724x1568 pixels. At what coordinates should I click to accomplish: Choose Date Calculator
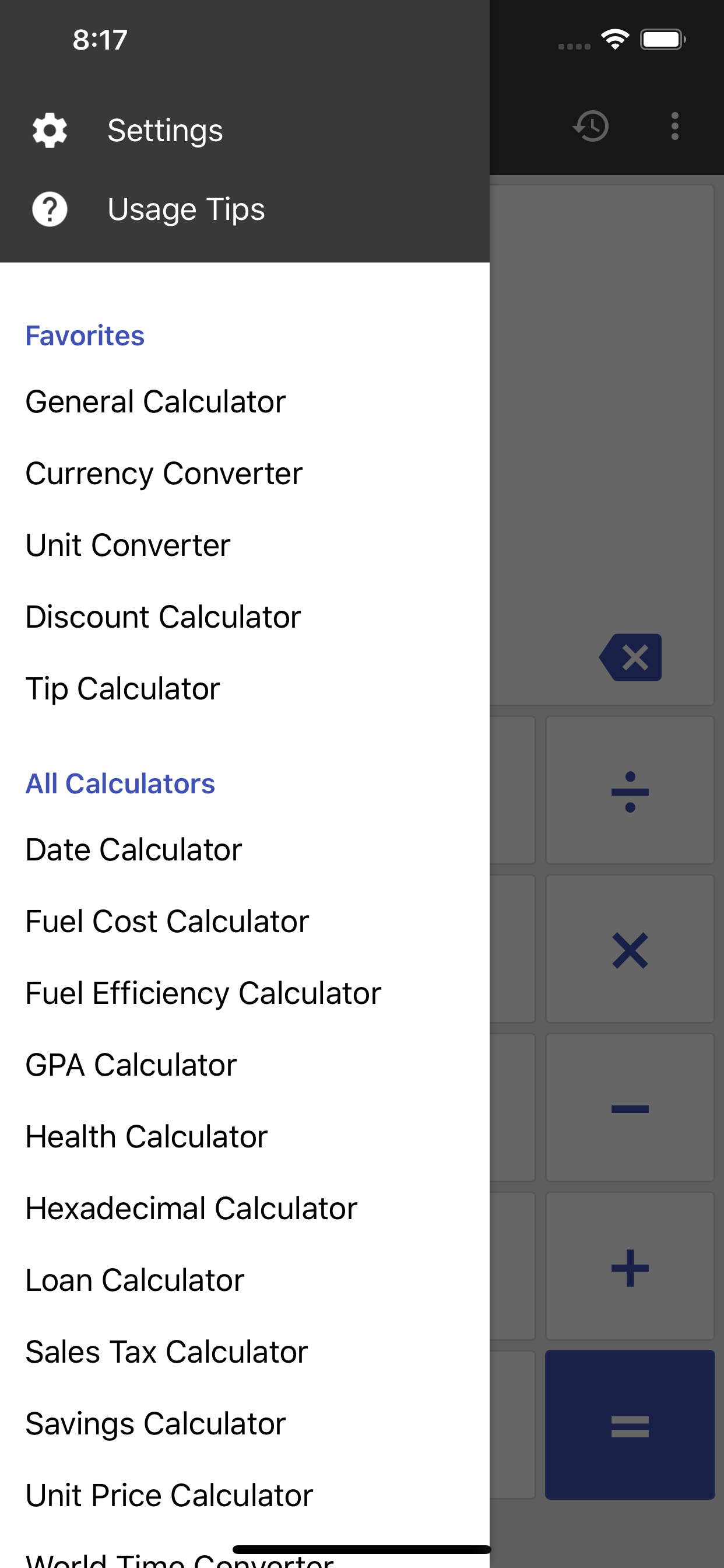coord(245,850)
